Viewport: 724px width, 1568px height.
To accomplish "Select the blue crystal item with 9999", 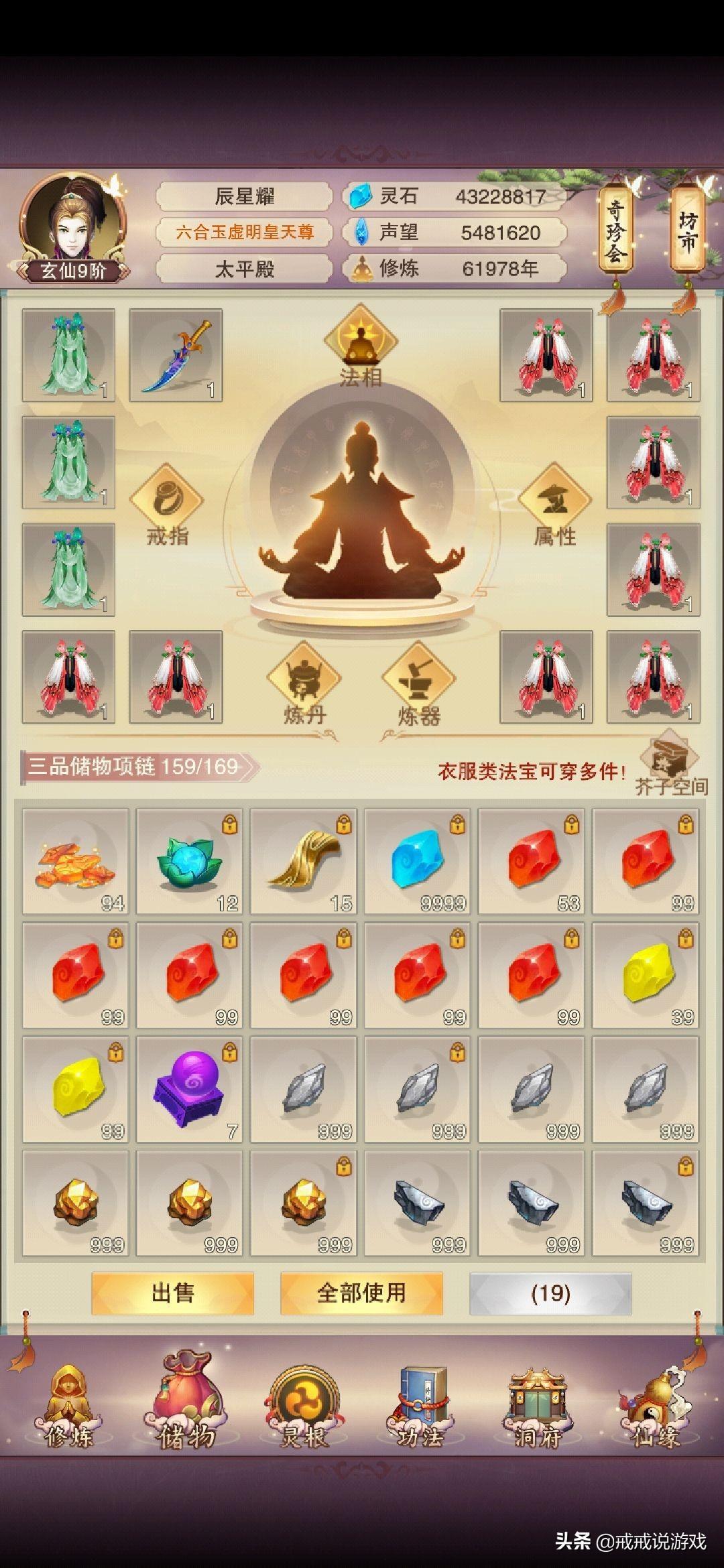I will [x=418, y=861].
